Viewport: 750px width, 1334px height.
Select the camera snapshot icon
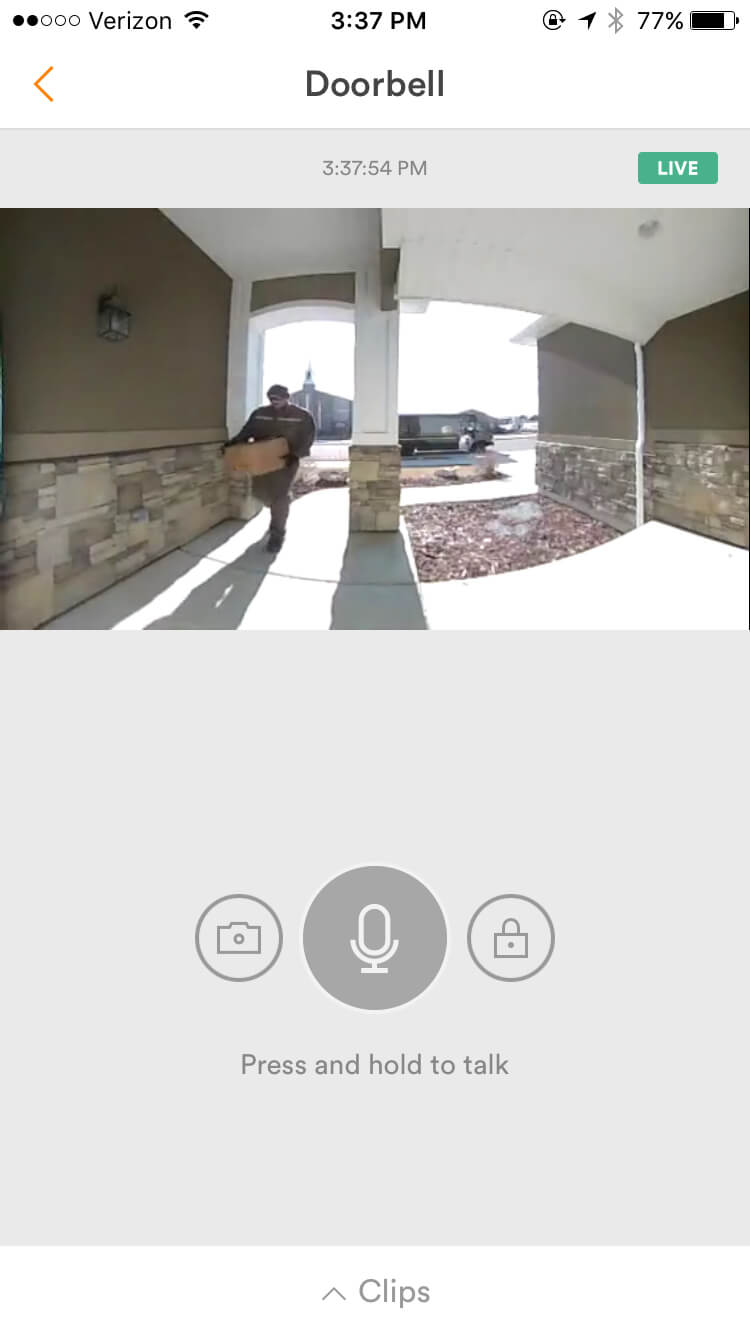click(x=238, y=938)
